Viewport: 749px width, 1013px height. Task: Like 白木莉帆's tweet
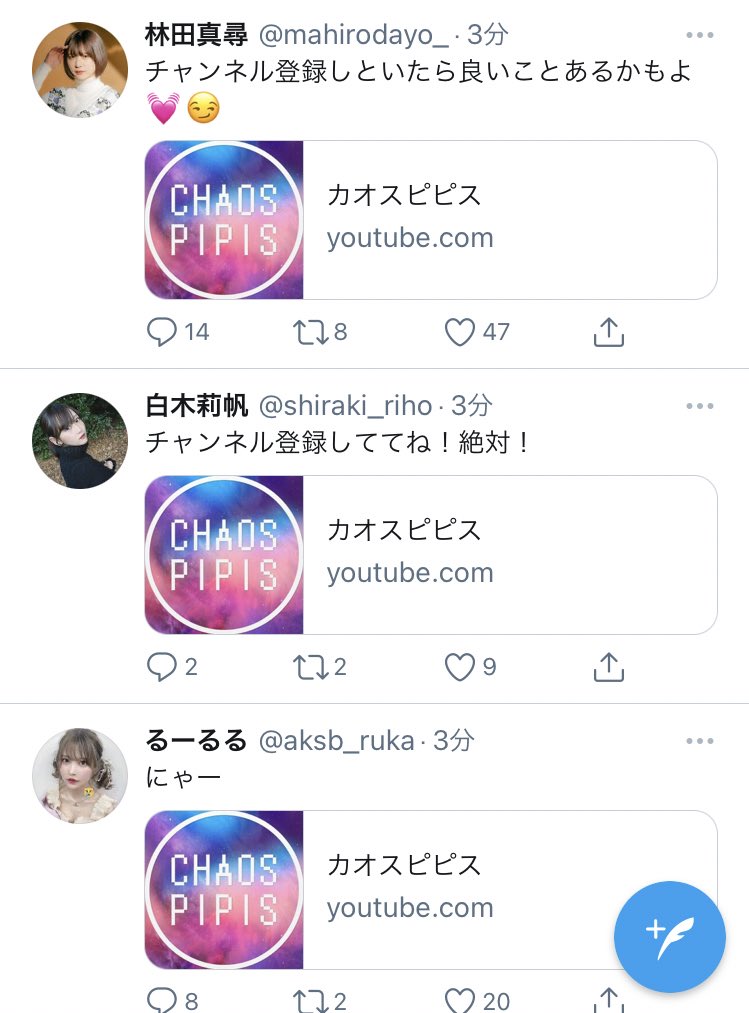(460, 667)
